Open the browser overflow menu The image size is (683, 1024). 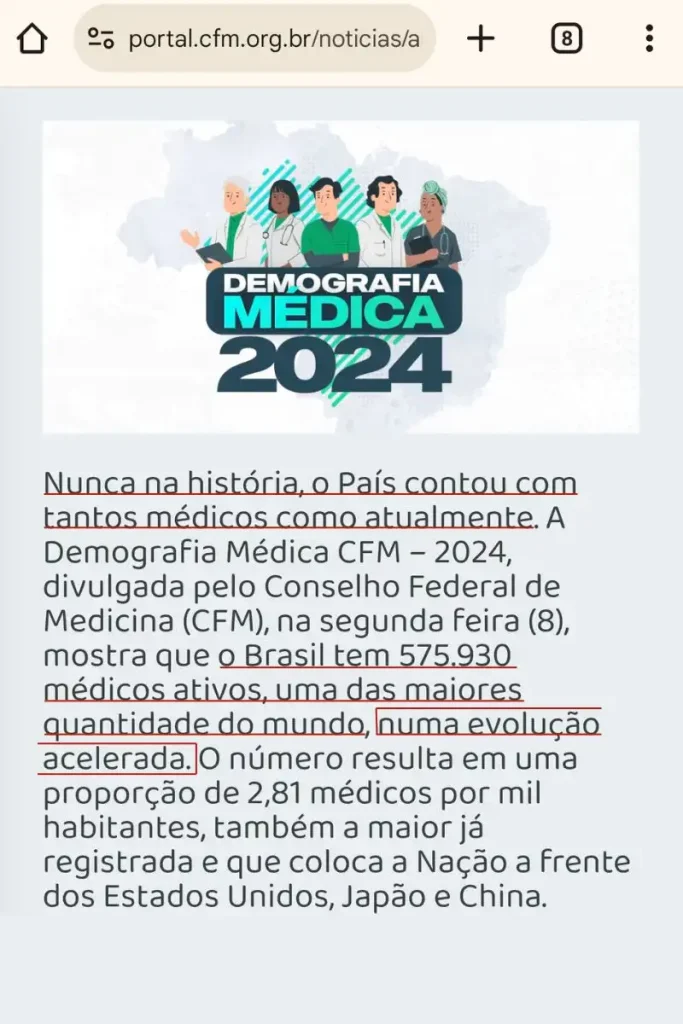tap(649, 39)
